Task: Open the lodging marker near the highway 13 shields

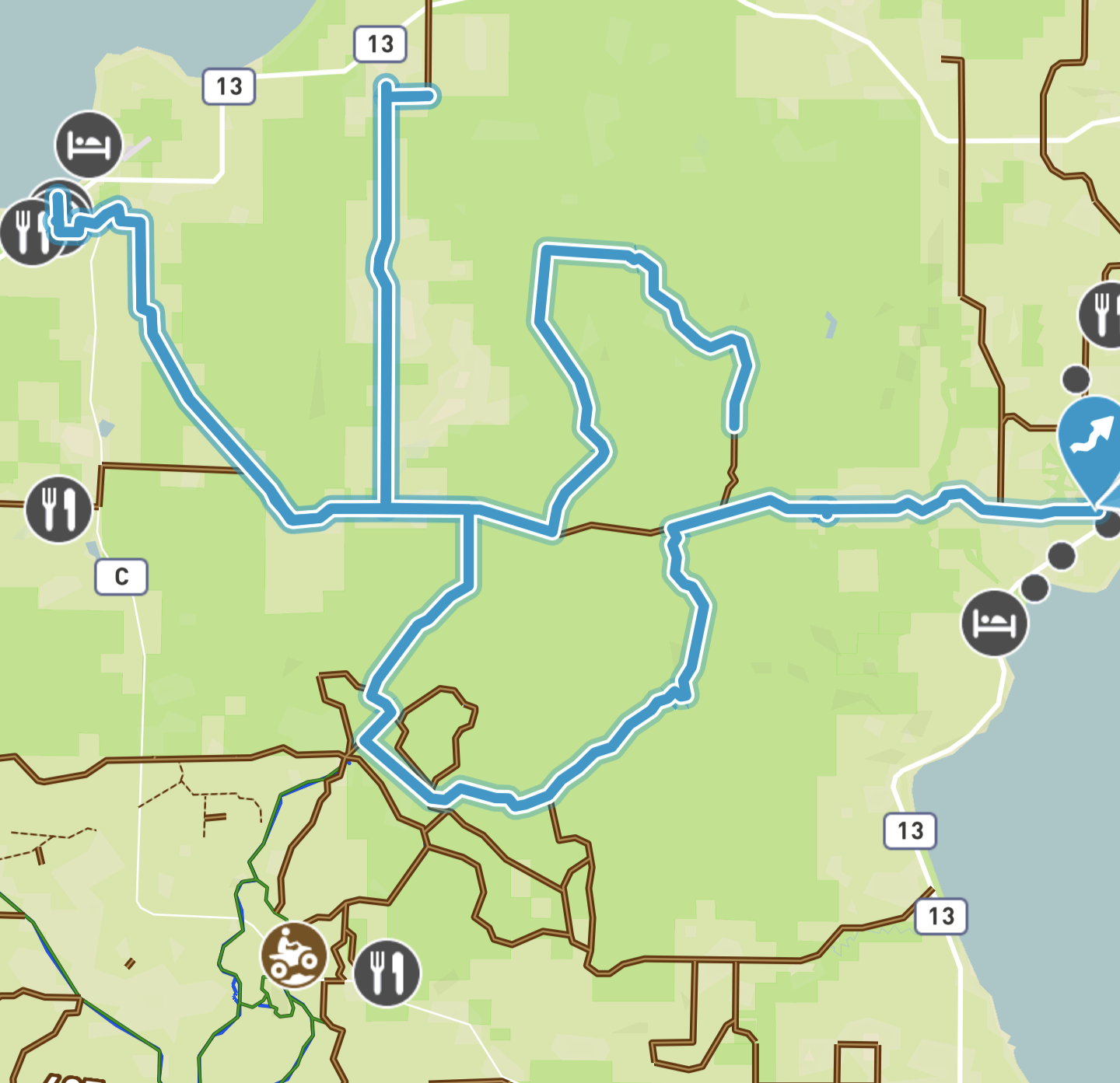Action: tap(89, 145)
